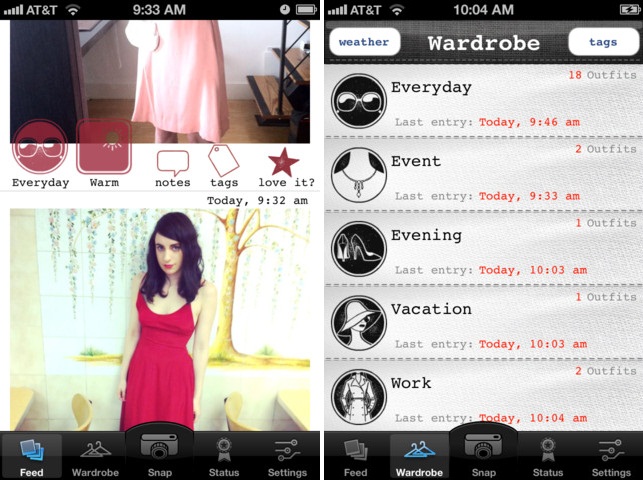Open the Work wardrobe category
This screenshot has height=480, width=643.
(x=483, y=396)
